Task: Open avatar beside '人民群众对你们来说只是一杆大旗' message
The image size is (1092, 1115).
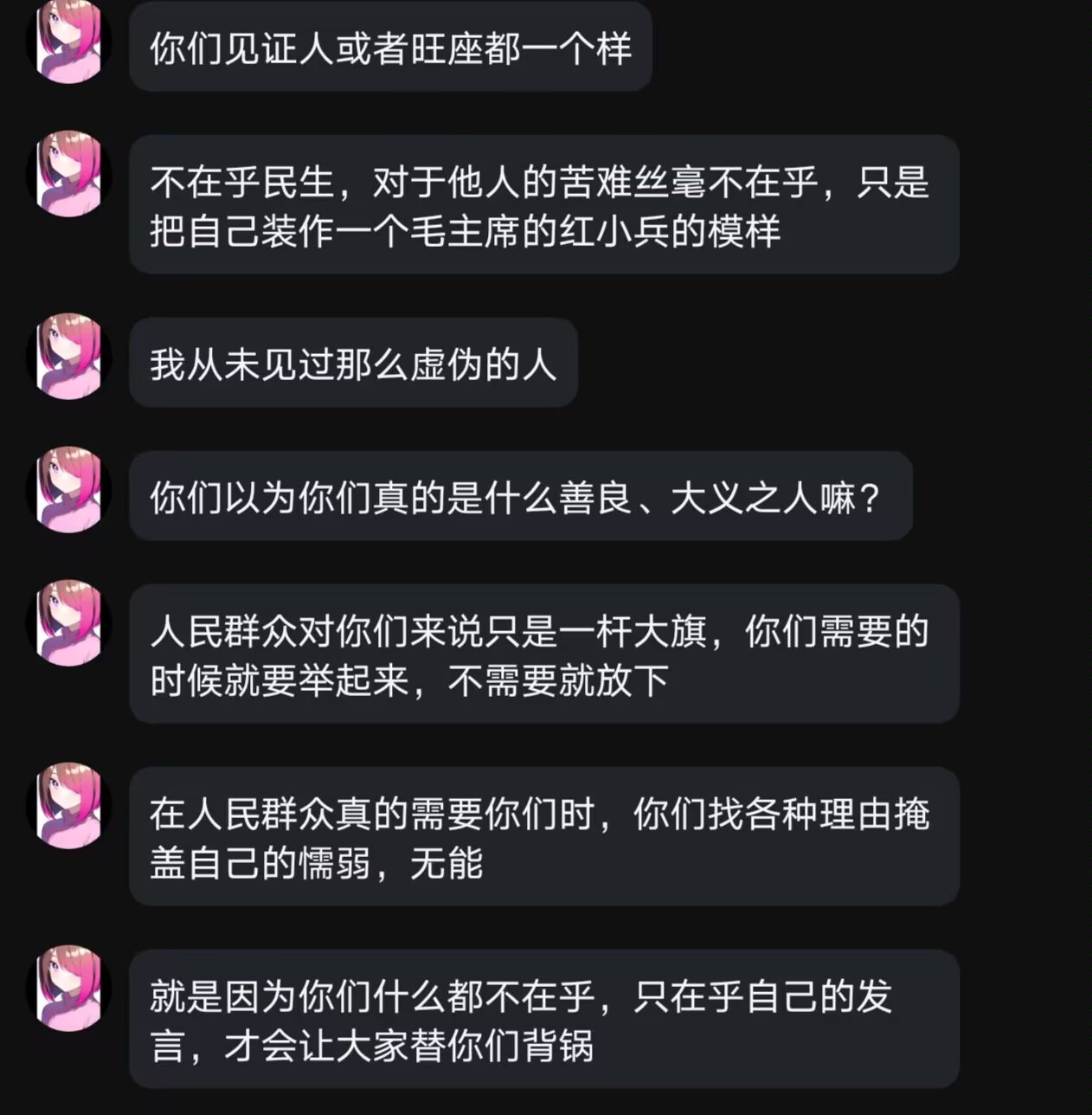Action: click(x=69, y=622)
